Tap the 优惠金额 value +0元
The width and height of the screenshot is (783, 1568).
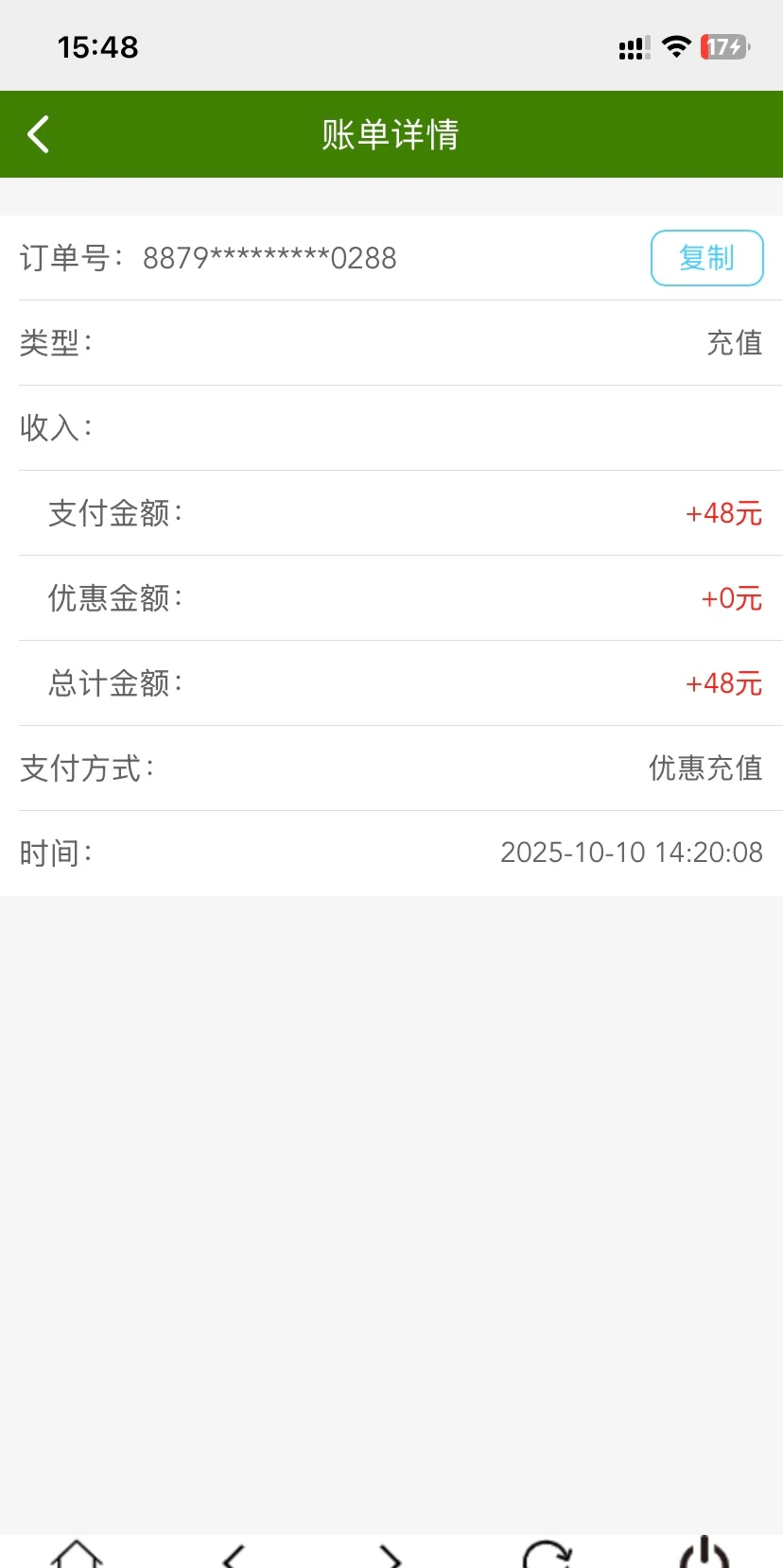click(x=730, y=598)
